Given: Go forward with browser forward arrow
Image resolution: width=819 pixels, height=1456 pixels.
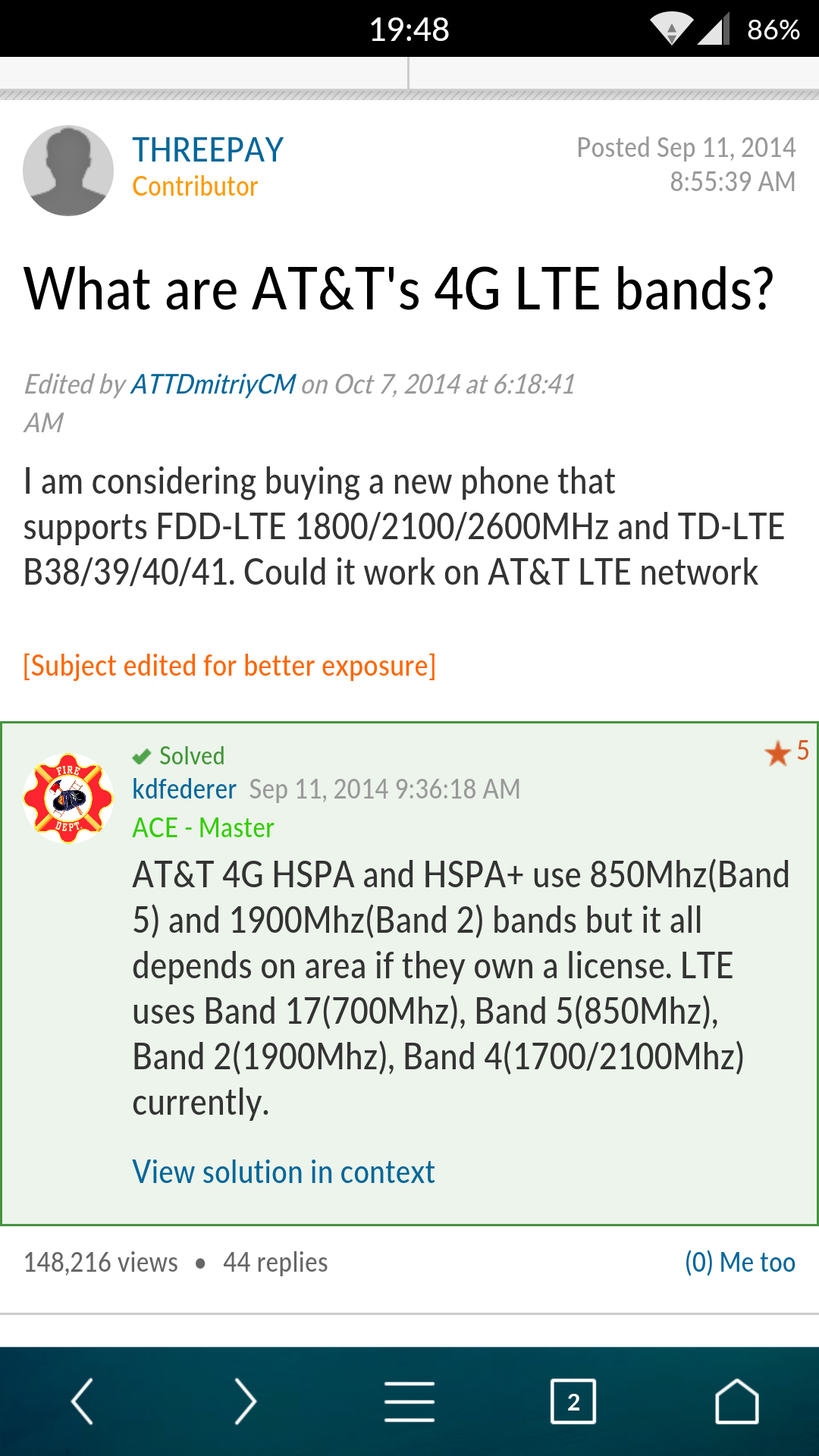Looking at the screenshot, I should [x=245, y=1401].
